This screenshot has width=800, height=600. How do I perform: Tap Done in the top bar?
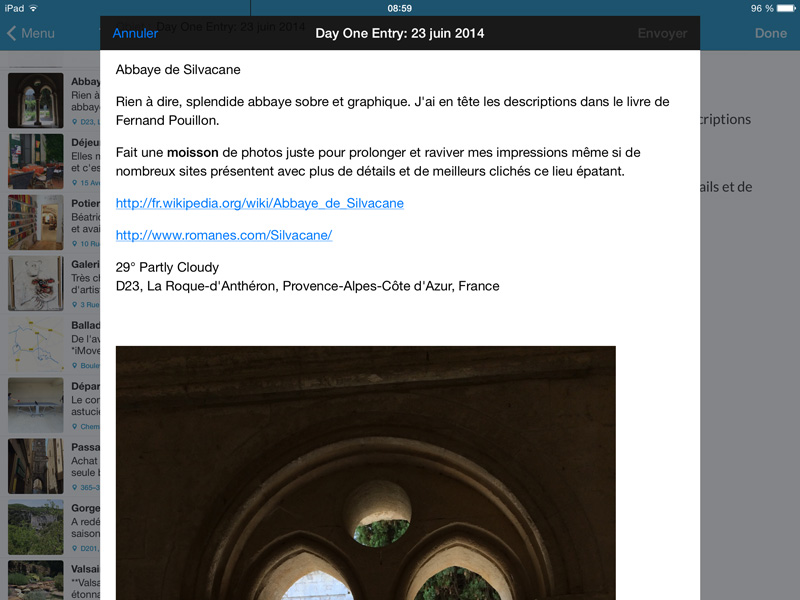pos(770,33)
